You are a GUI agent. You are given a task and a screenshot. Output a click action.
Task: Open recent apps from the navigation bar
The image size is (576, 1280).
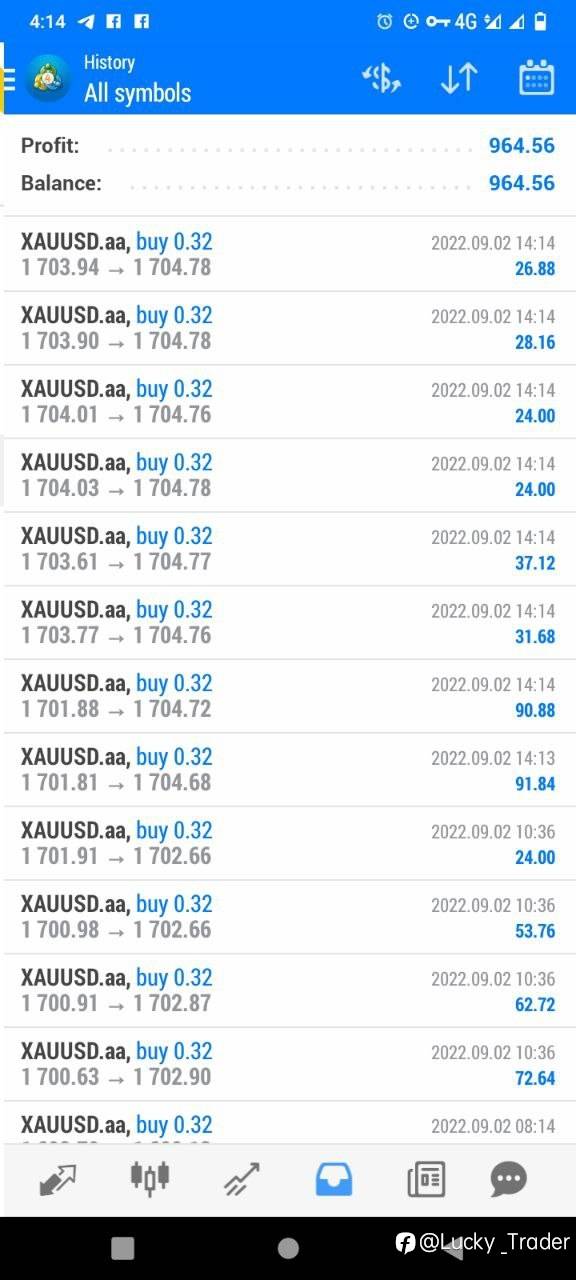point(123,1247)
